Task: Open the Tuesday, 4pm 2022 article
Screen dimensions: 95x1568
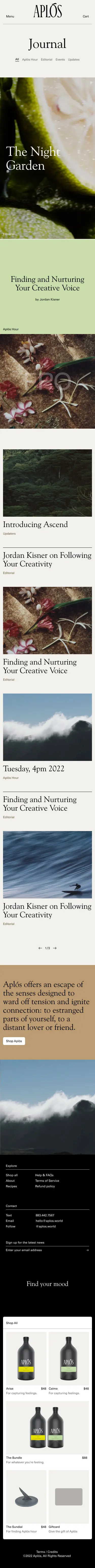Action: coord(34,769)
